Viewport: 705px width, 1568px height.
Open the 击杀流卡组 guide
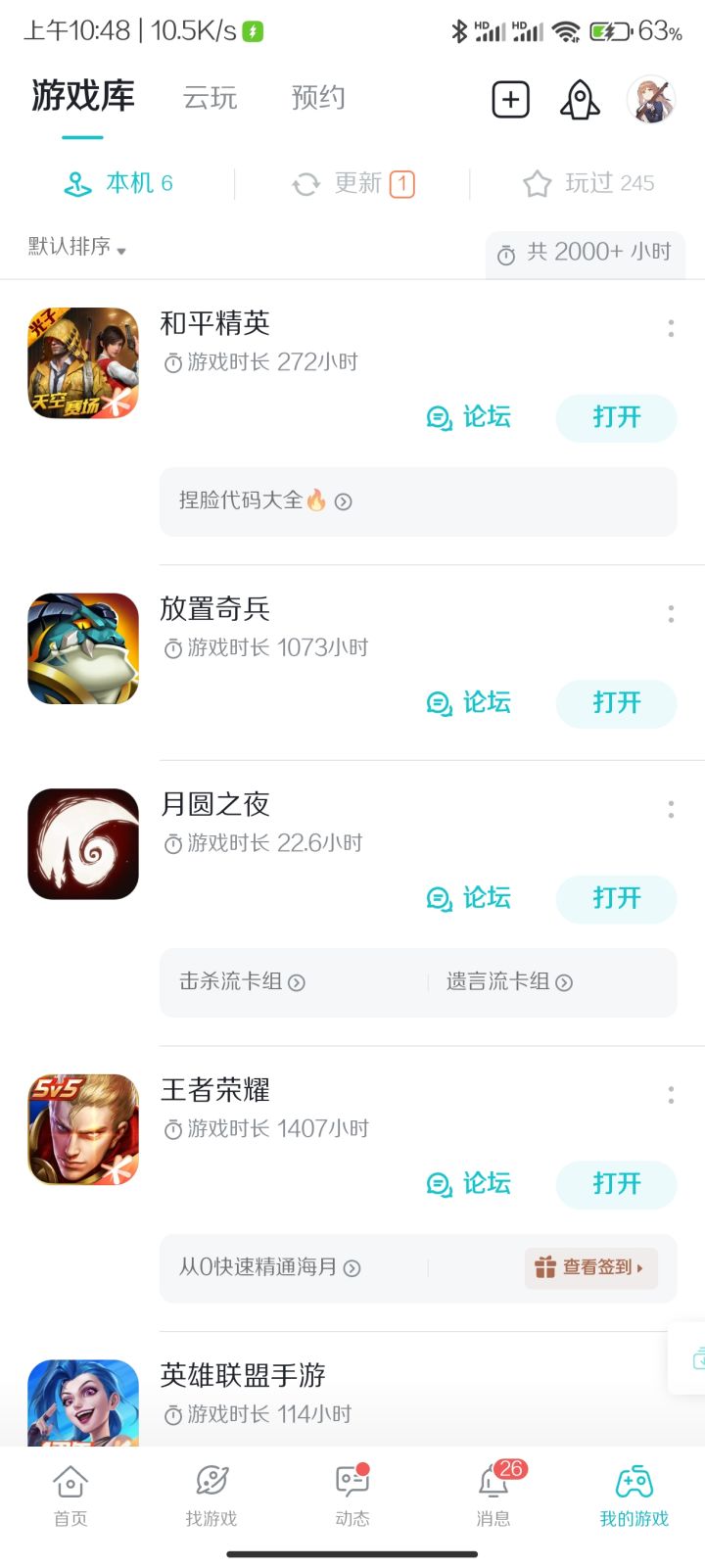tap(242, 981)
